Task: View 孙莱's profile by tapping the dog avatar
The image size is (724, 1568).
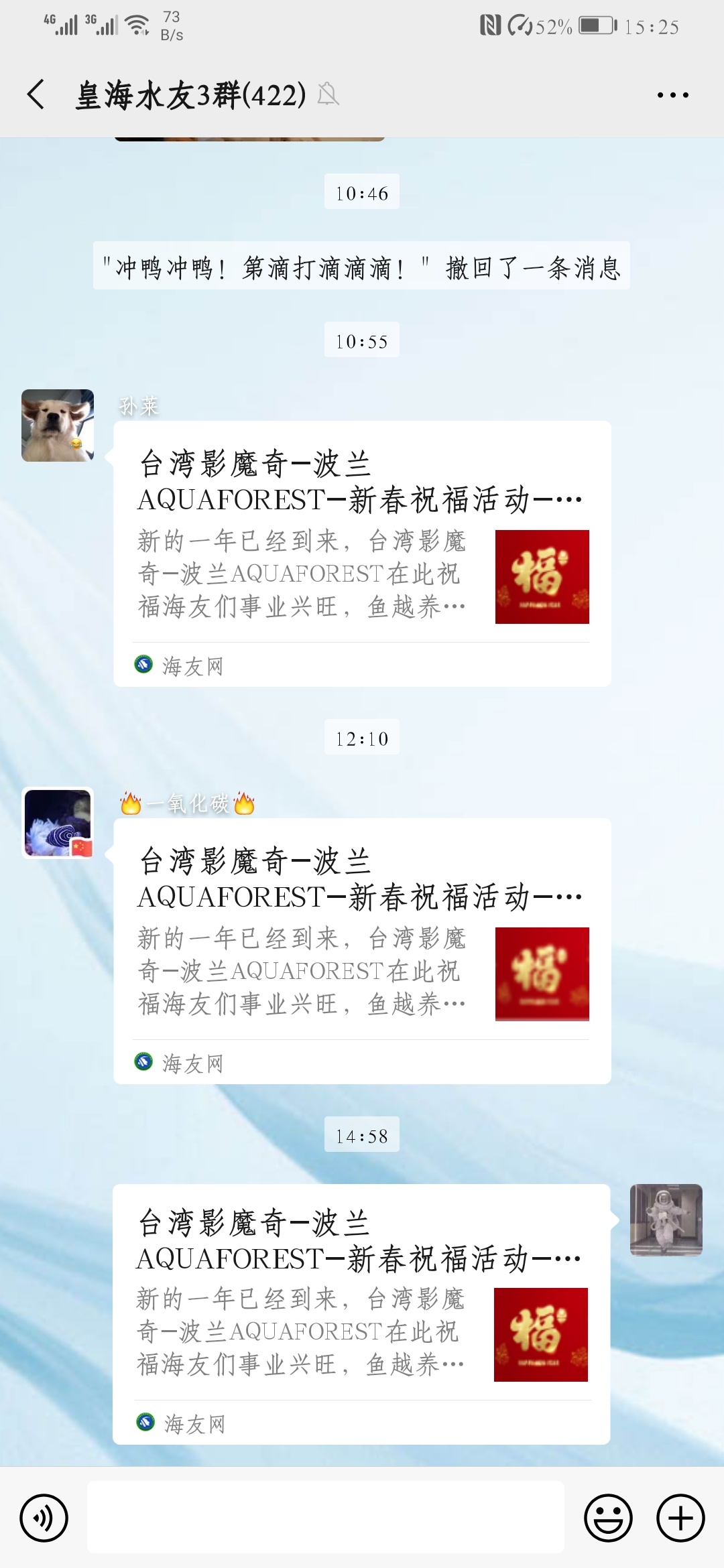Action: click(x=58, y=426)
